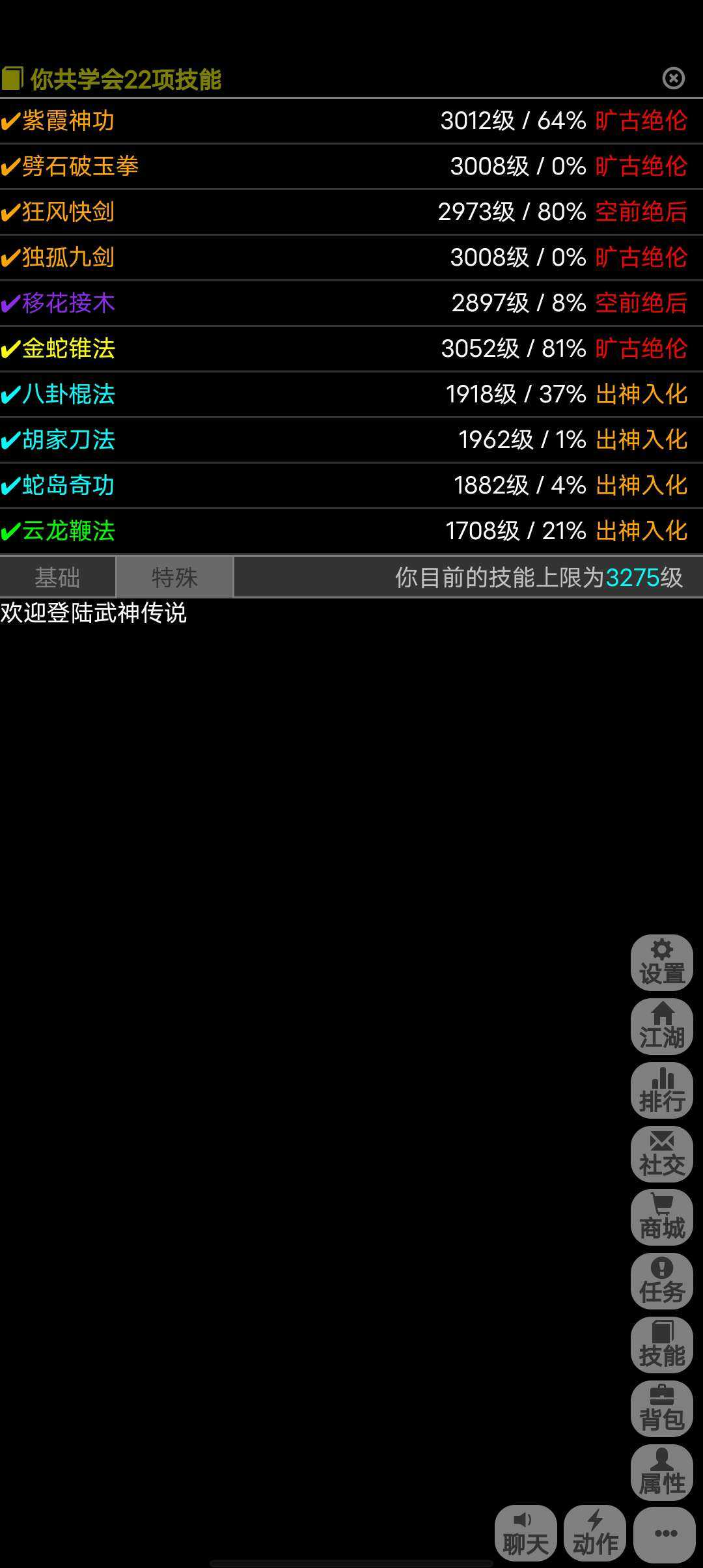The width and height of the screenshot is (703, 1568).
Task: Go to 江湖 home
Action: pos(661,1027)
